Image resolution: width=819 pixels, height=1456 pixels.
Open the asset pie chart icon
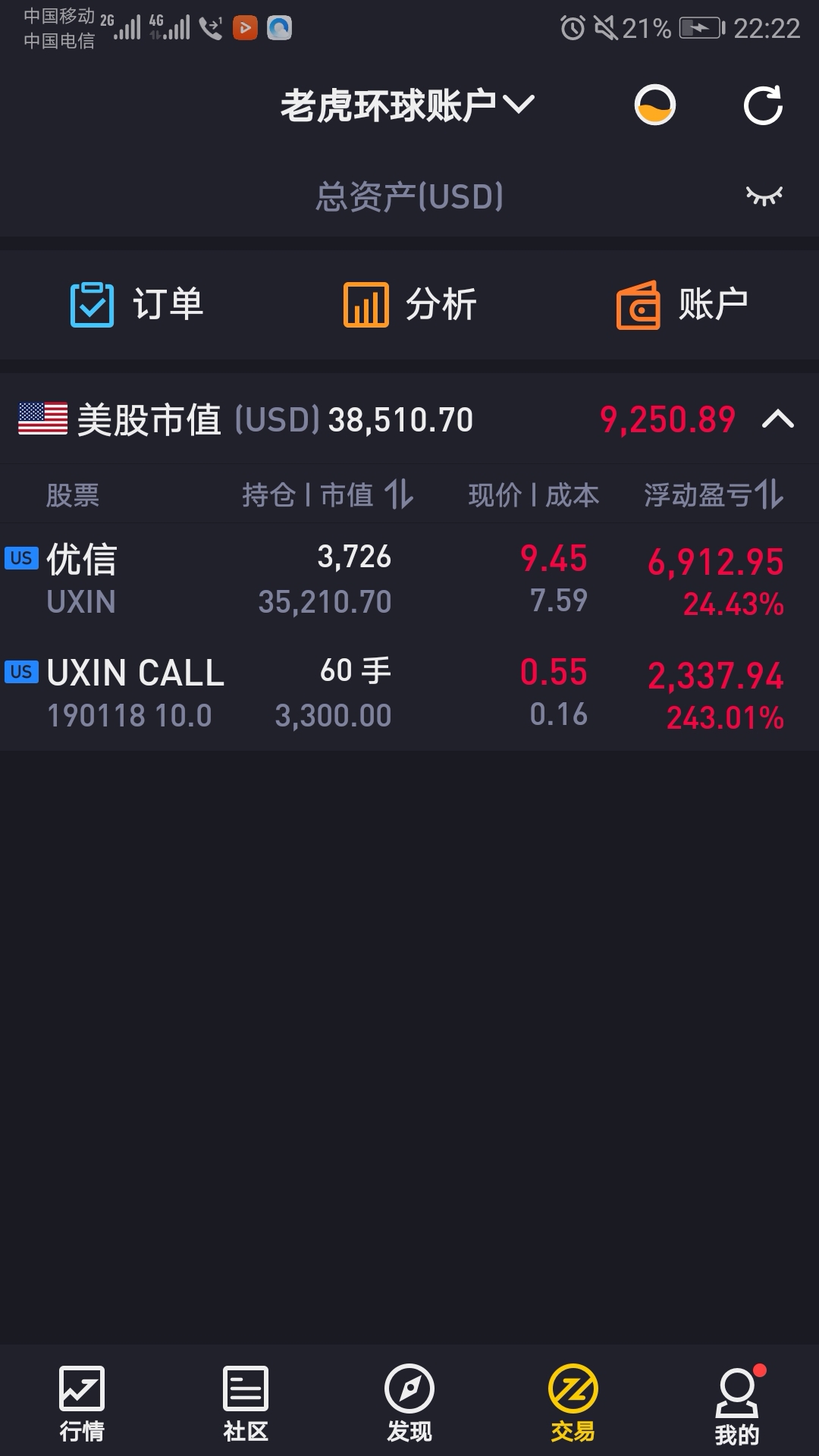pyautogui.click(x=654, y=105)
